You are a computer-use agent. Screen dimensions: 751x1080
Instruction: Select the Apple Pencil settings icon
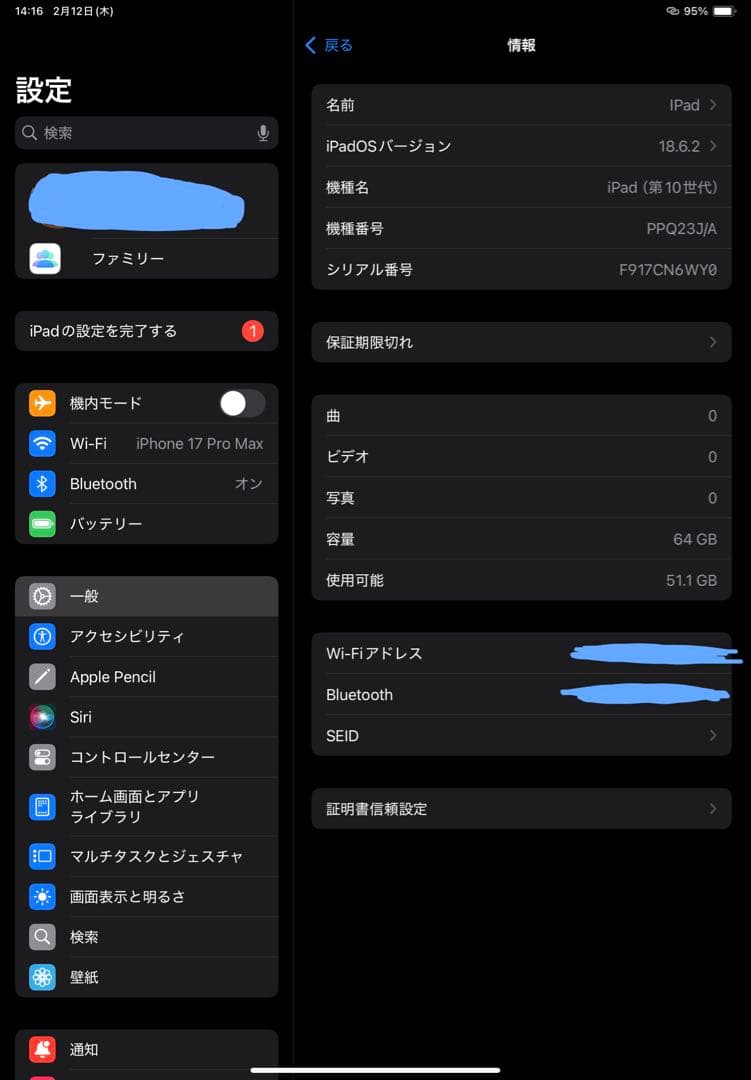42,676
